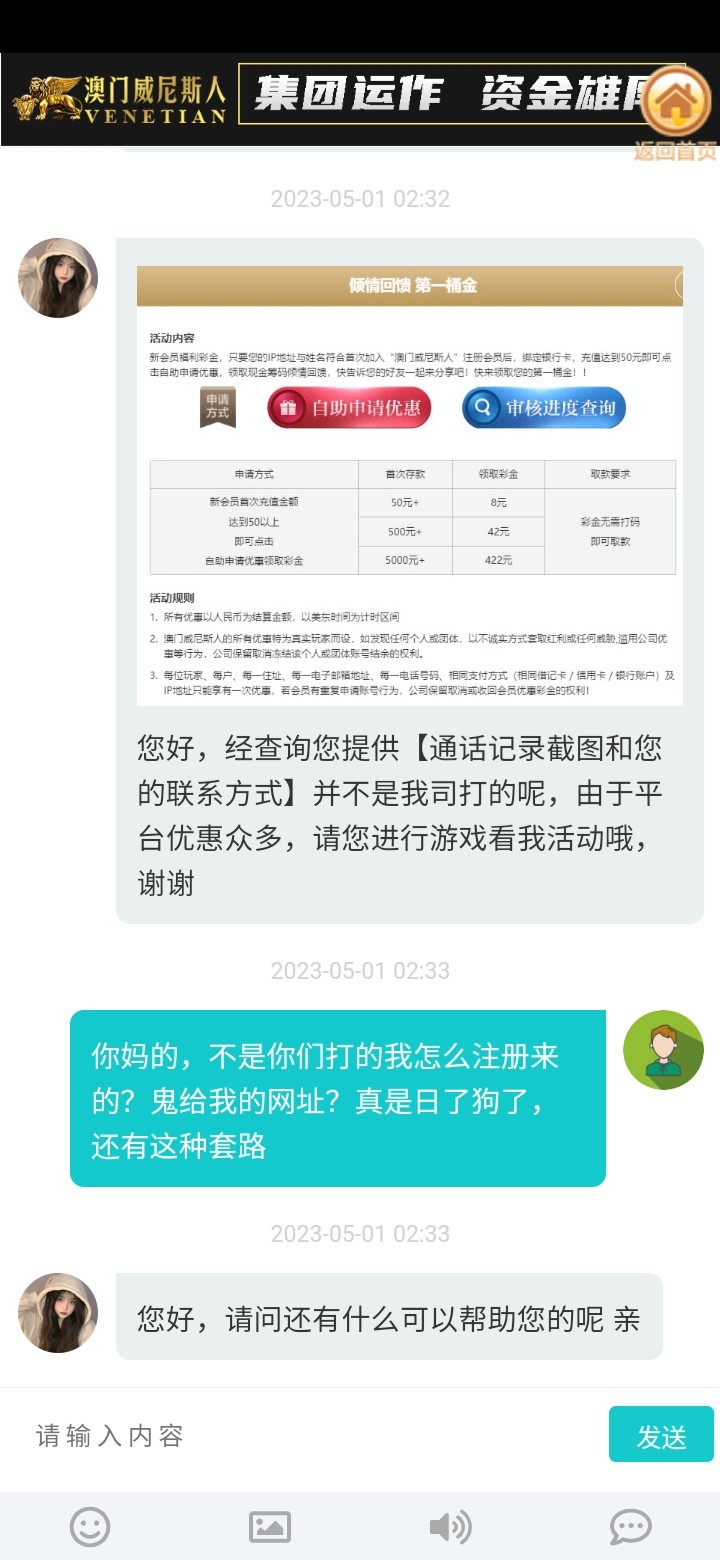
Task: Tap the 请输入内容 message input field
Action: pos(300,1434)
